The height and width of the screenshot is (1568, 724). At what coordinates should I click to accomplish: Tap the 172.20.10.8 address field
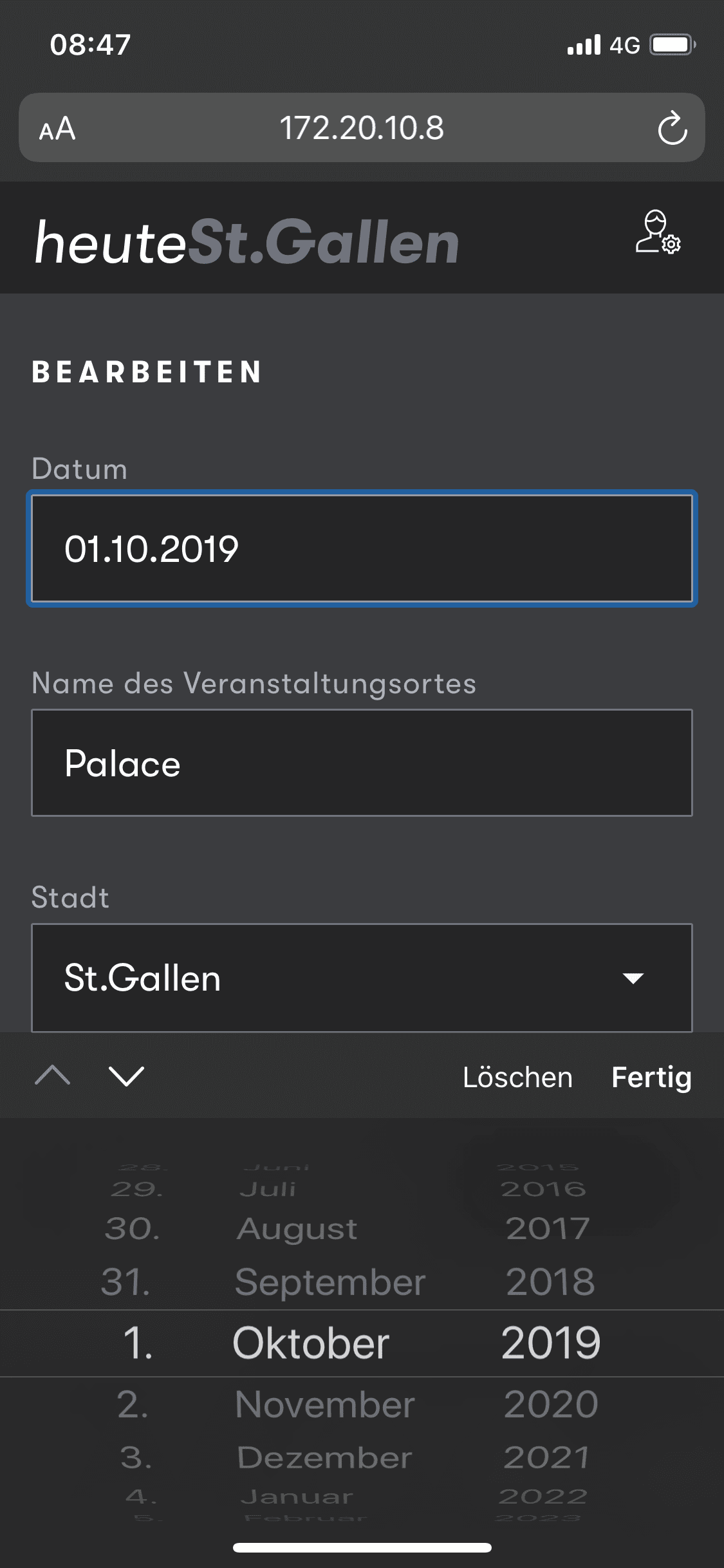point(362,127)
